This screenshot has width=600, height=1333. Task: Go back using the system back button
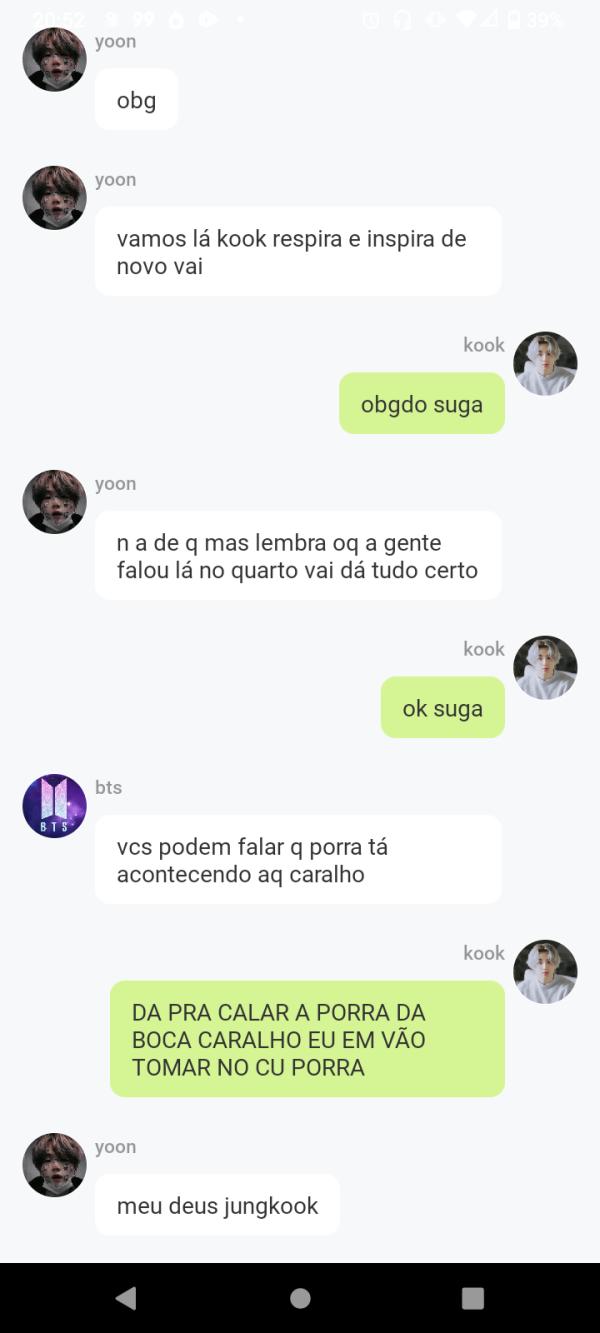pos(126,1298)
